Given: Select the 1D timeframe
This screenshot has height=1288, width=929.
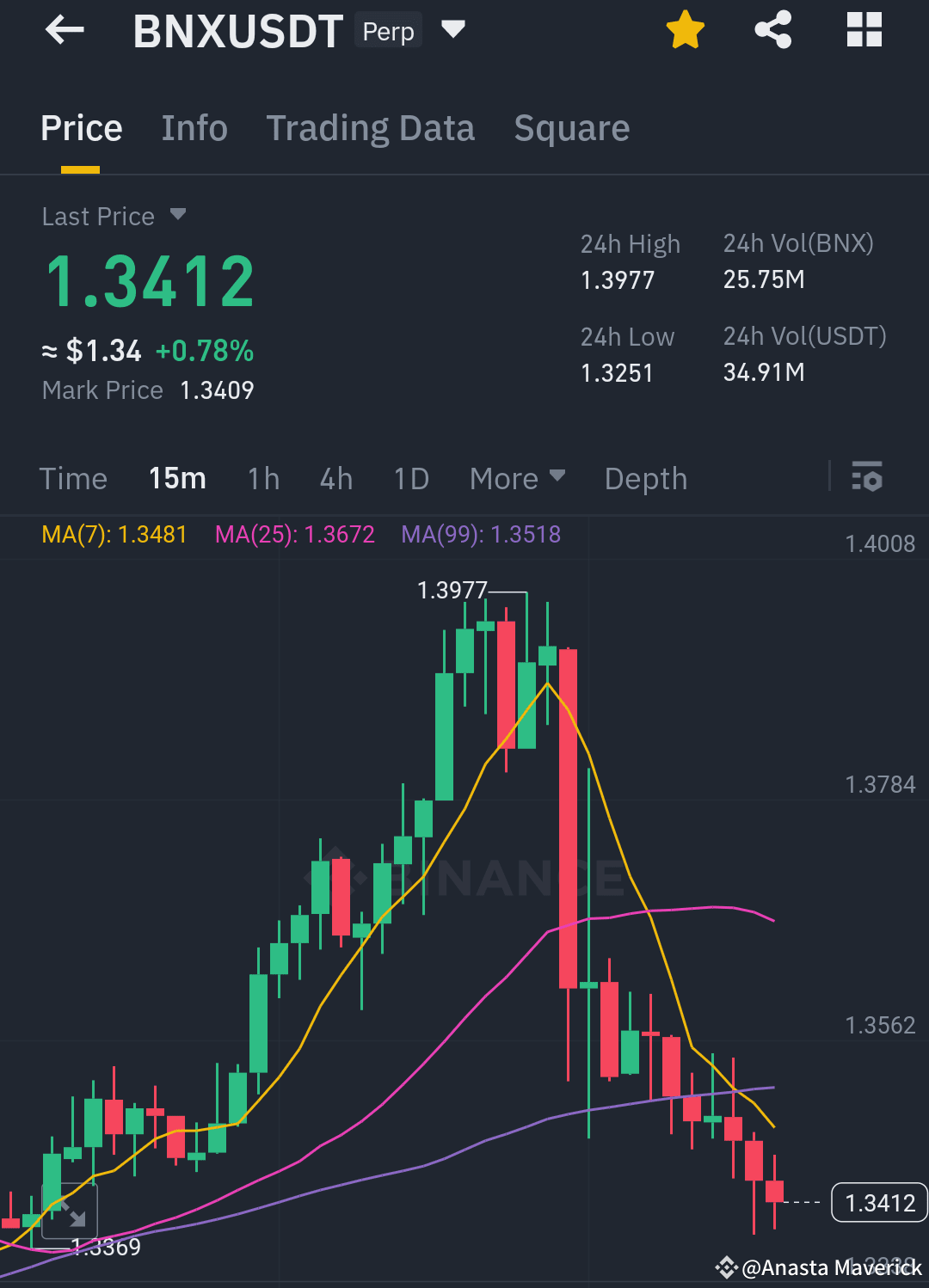Looking at the screenshot, I should (x=410, y=478).
